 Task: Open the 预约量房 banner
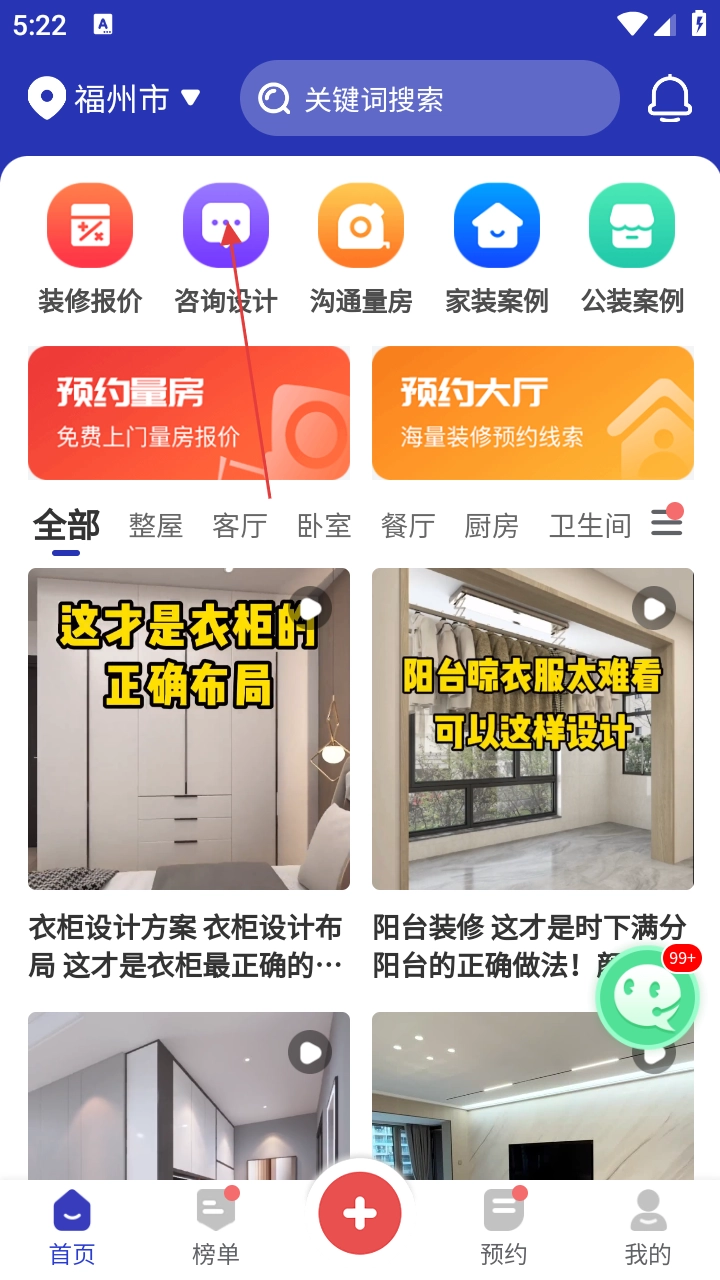click(x=189, y=413)
